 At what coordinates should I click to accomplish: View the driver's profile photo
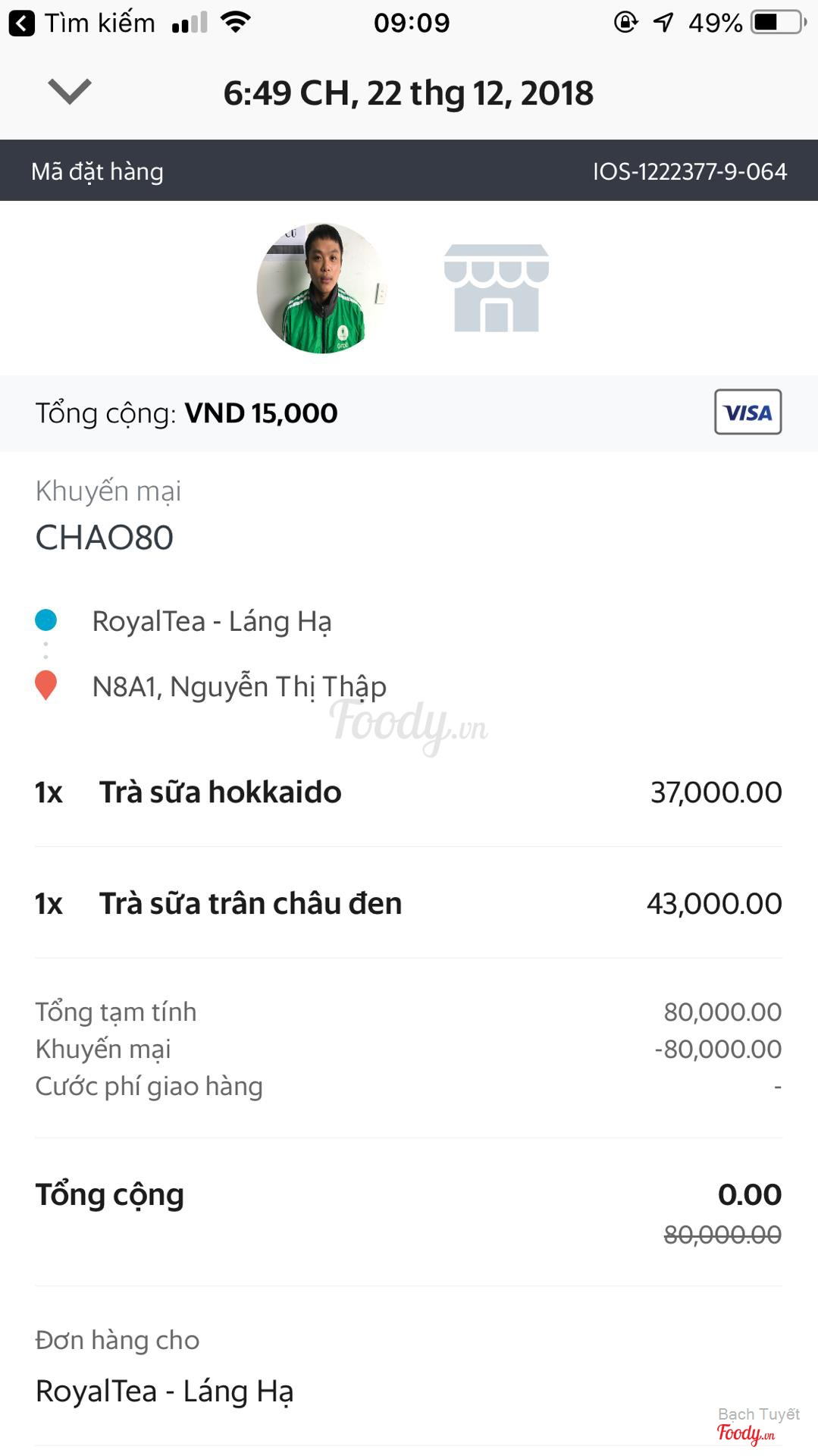(321, 288)
